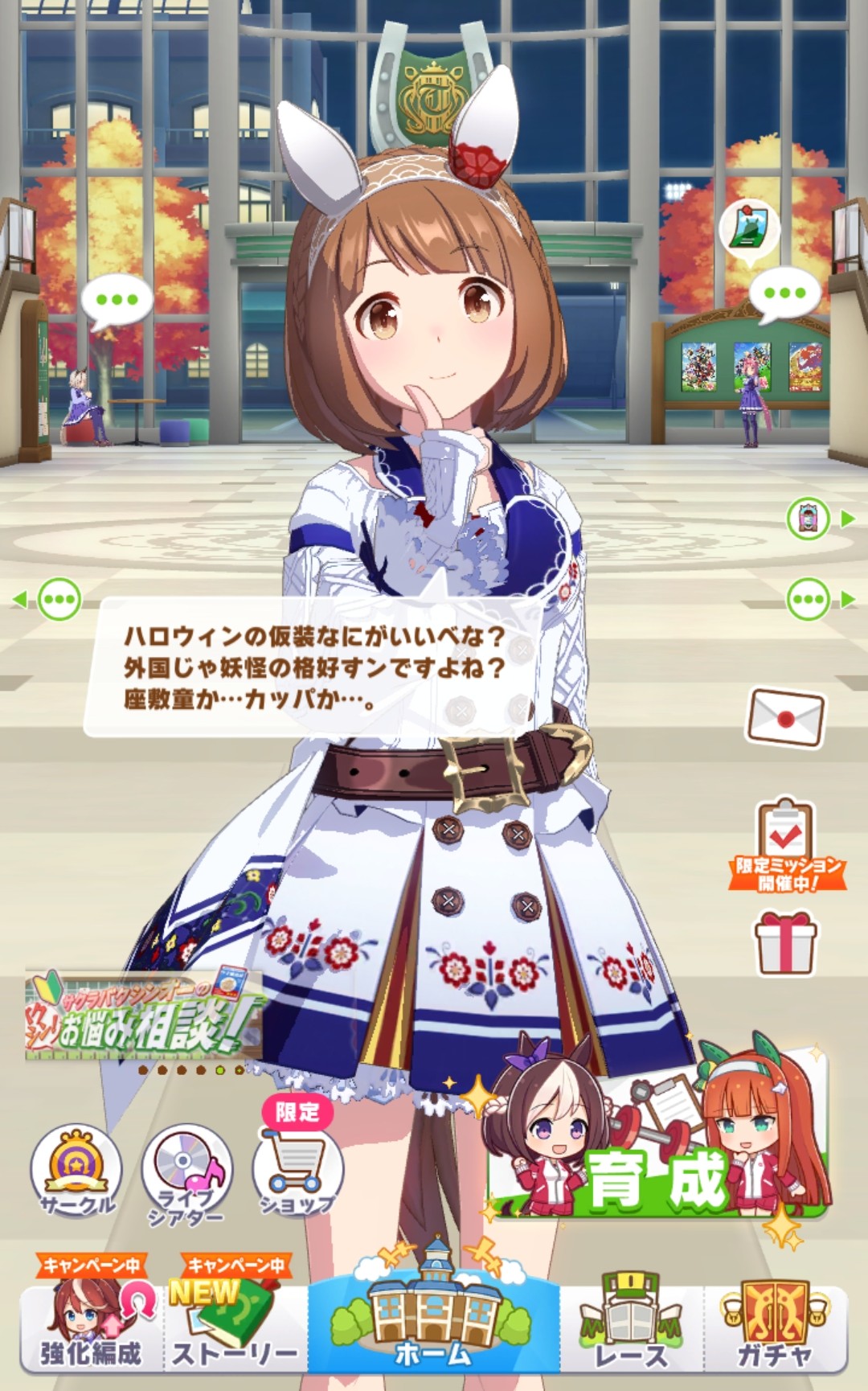Open the mail envelope
Image resolution: width=868 pixels, height=1391 pixels.
(785, 716)
